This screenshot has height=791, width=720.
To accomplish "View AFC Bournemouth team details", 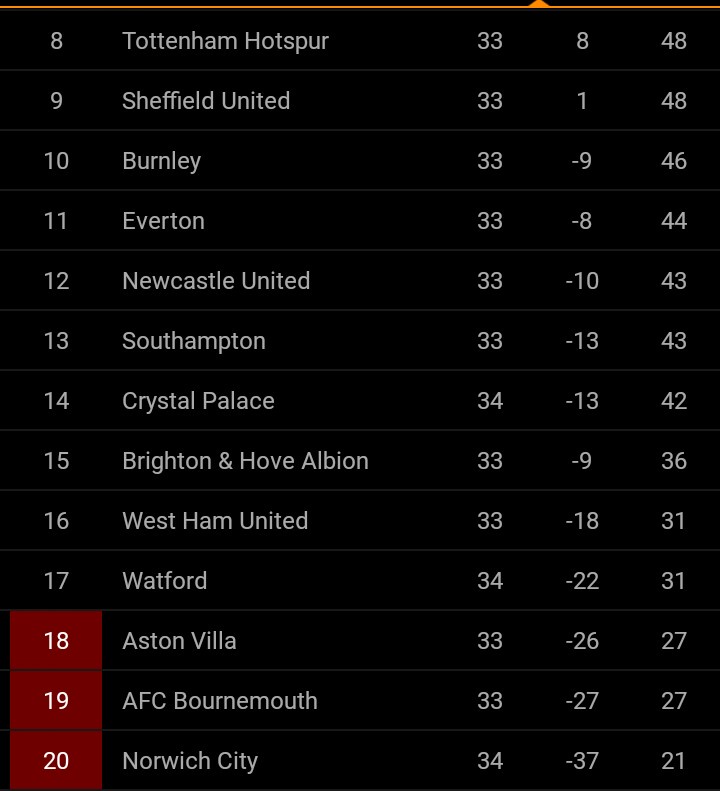I will point(220,701).
